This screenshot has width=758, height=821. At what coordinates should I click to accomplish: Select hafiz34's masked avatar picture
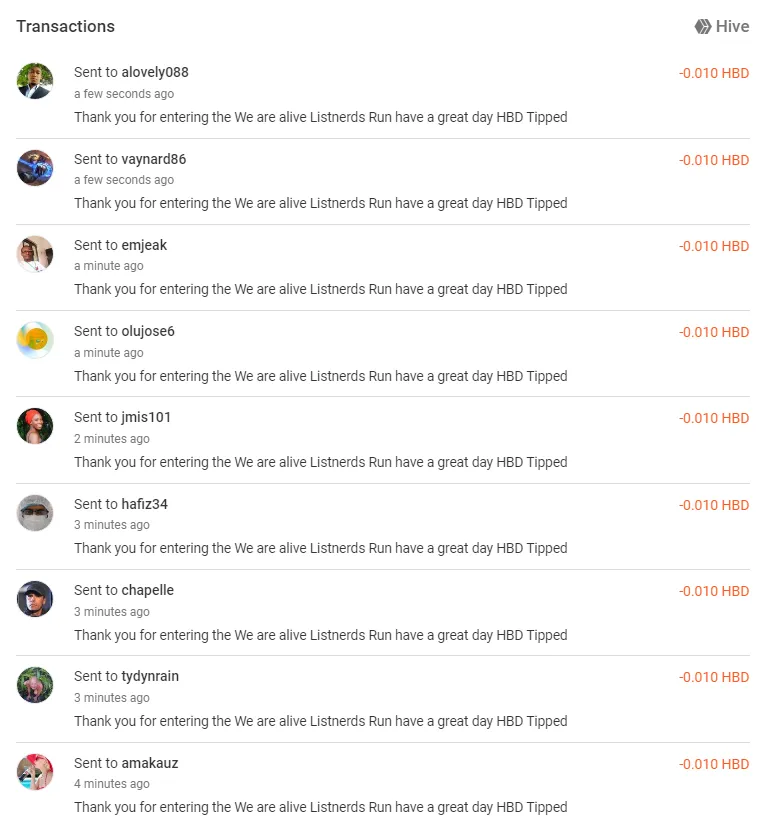[35, 513]
